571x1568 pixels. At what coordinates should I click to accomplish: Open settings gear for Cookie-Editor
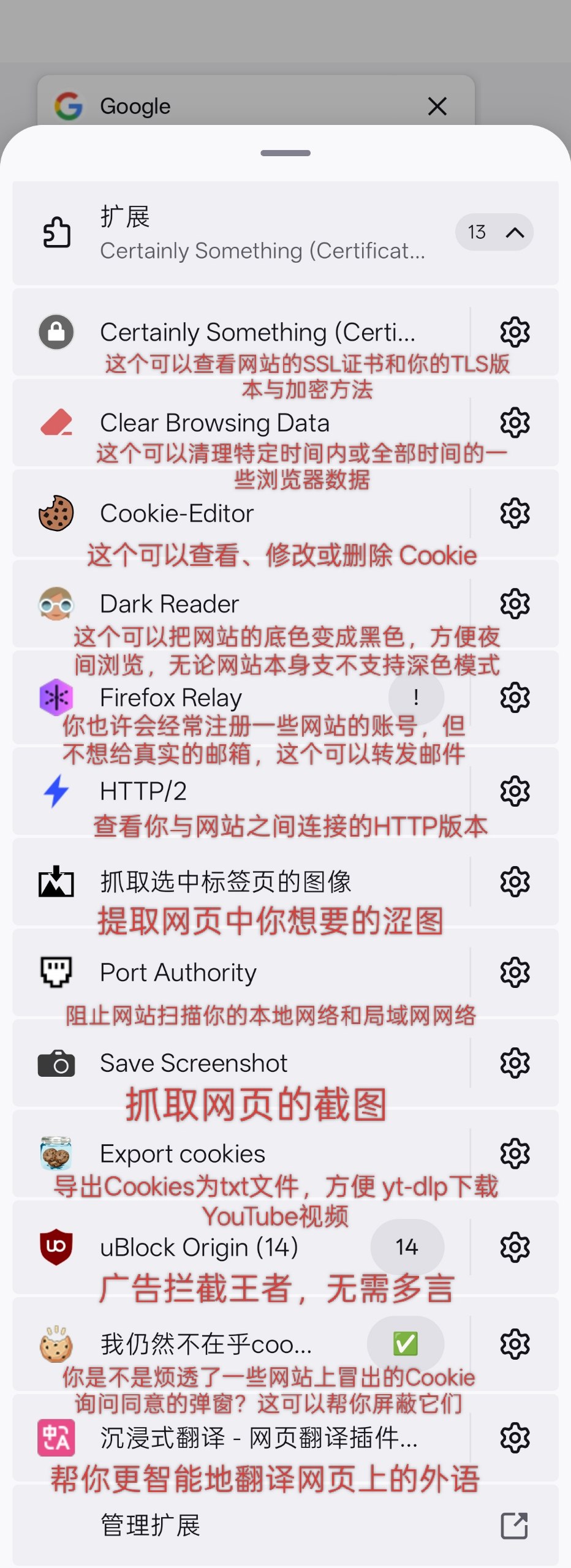click(x=515, y=513)
